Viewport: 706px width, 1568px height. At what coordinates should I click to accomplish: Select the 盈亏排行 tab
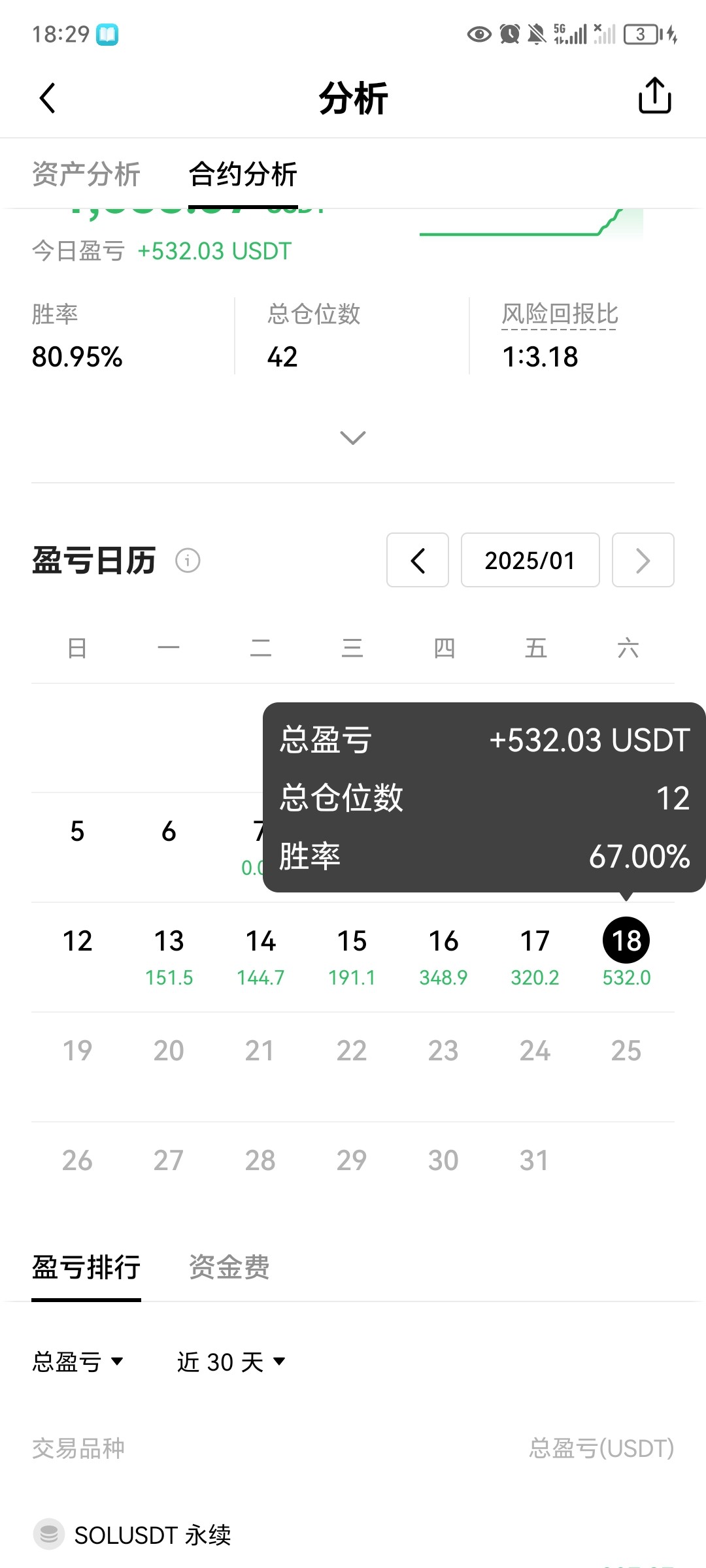(x=86, y=1267)
